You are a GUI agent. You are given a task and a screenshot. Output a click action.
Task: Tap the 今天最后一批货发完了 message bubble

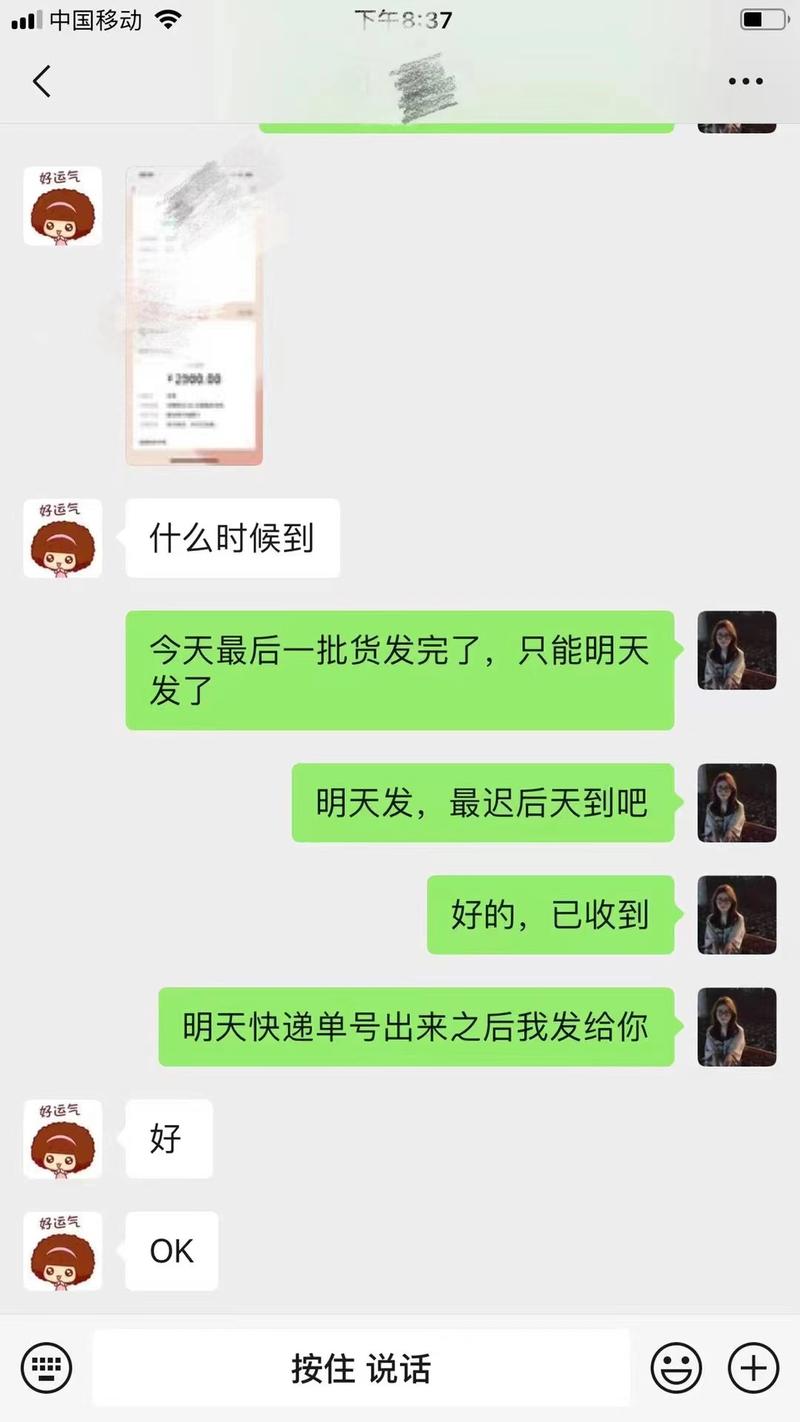point(398,670)
